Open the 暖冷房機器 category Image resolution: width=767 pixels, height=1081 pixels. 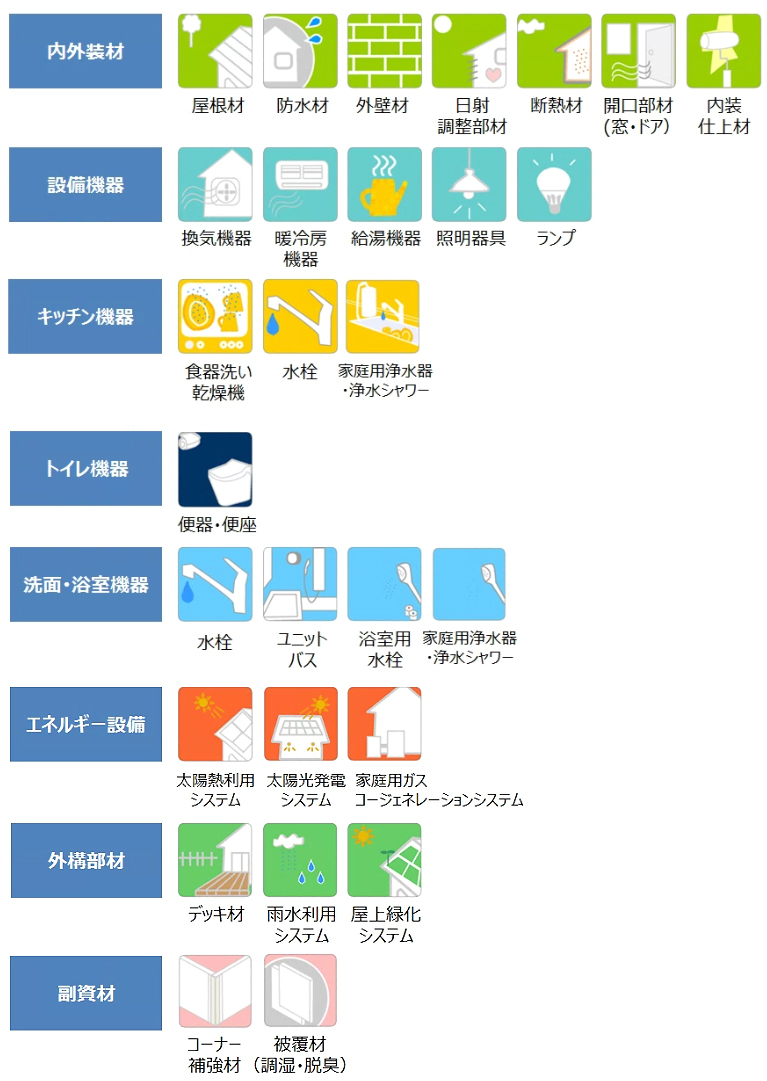[x=300, y=185]
